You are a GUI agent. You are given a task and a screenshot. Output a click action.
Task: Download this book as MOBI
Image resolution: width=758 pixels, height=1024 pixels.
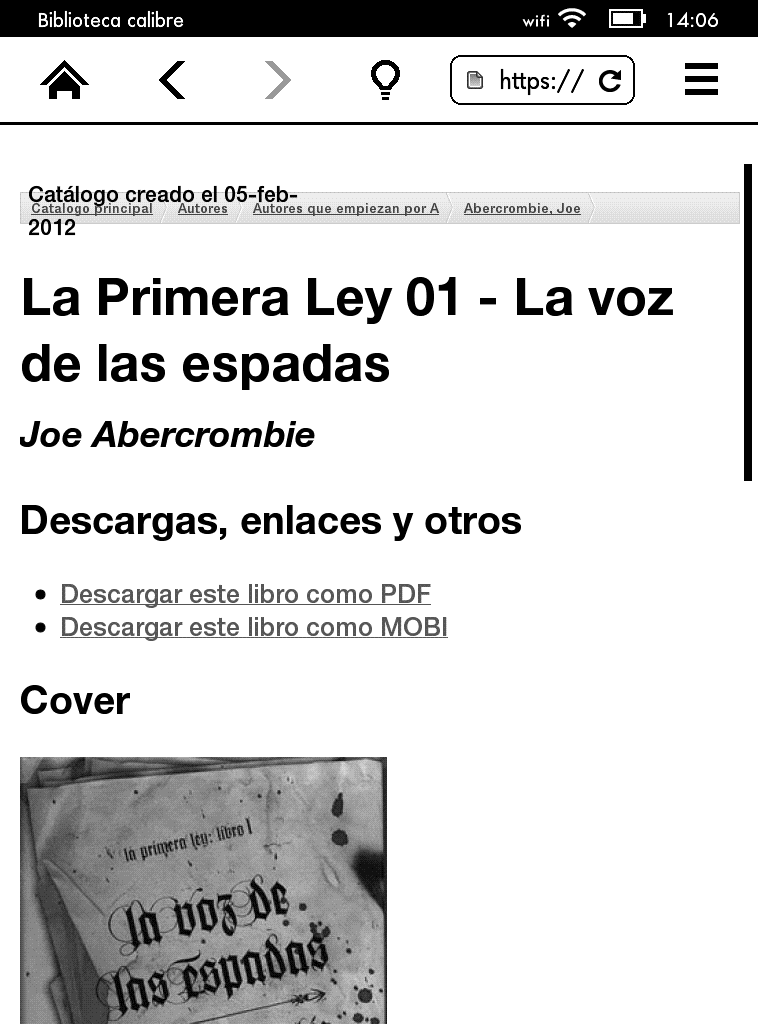pos(253,627)
